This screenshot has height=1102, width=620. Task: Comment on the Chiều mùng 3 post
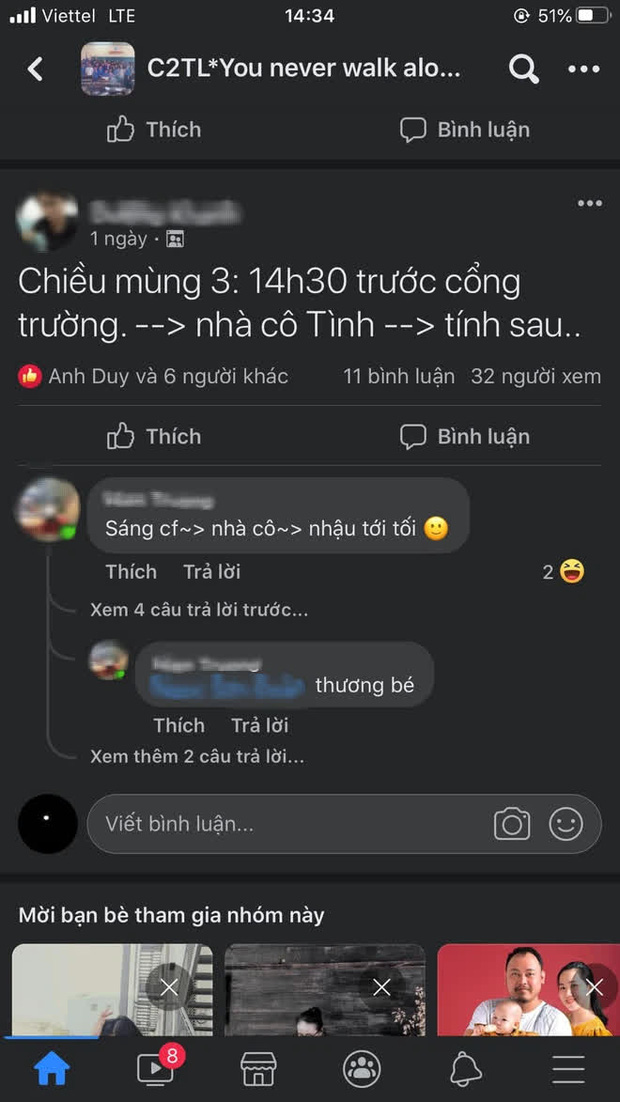tap(465, 437)
